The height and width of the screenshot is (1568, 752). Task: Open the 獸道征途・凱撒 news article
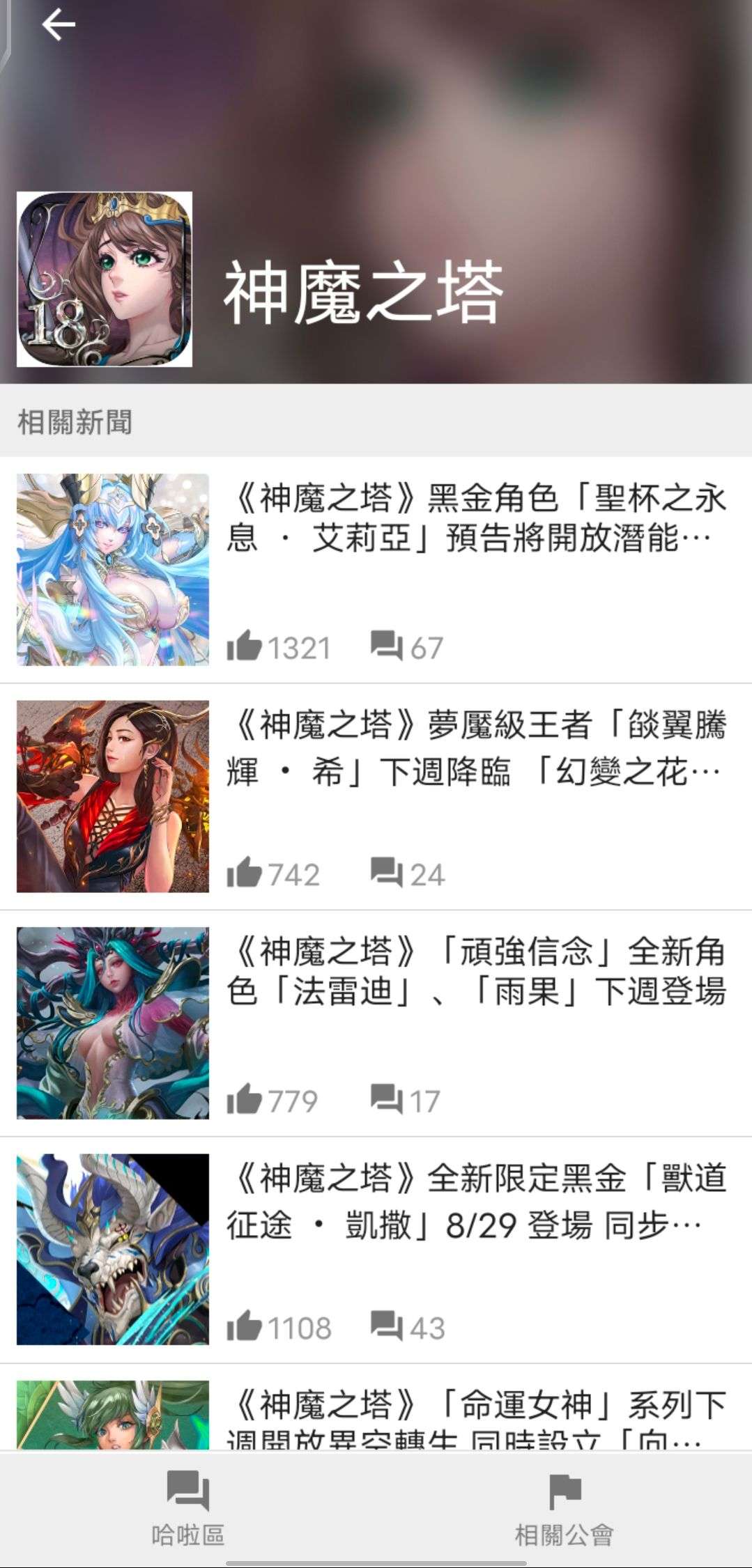pyautogui.click(x=476, y=1200)
